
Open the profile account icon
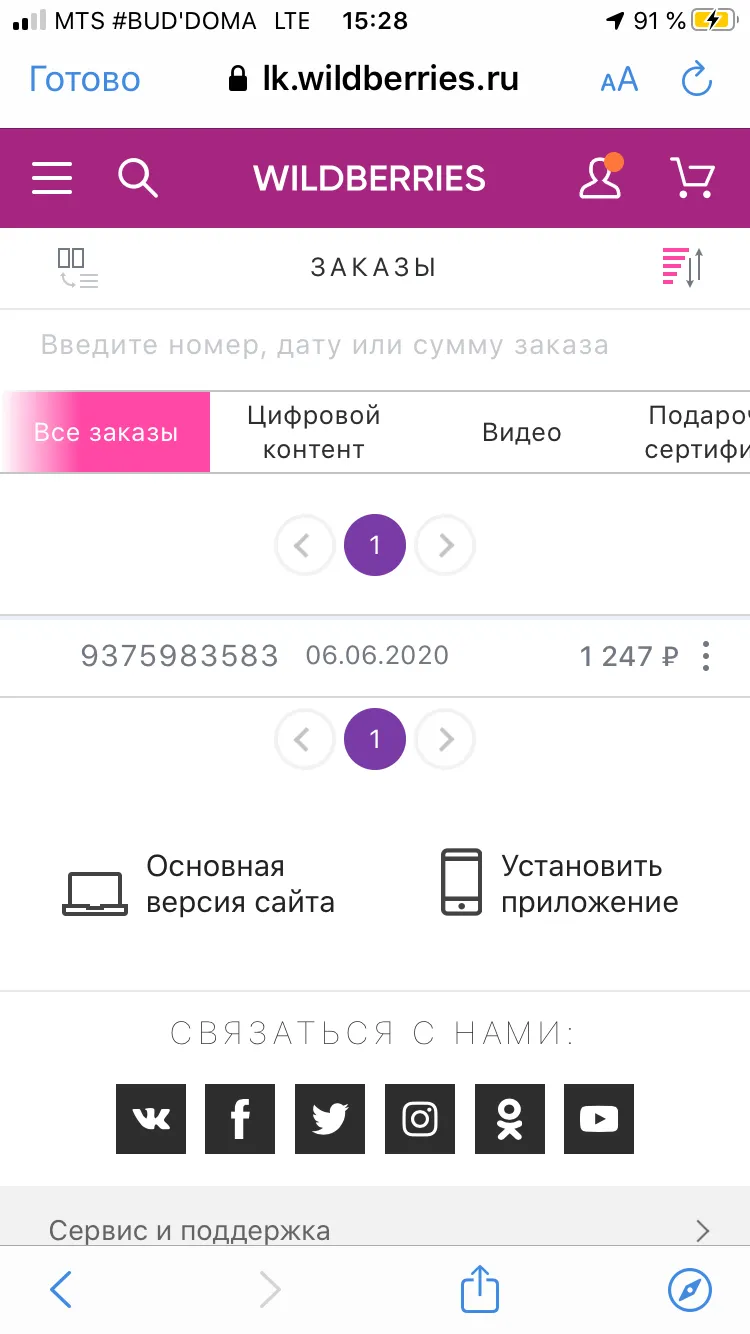tap(601, 176)
